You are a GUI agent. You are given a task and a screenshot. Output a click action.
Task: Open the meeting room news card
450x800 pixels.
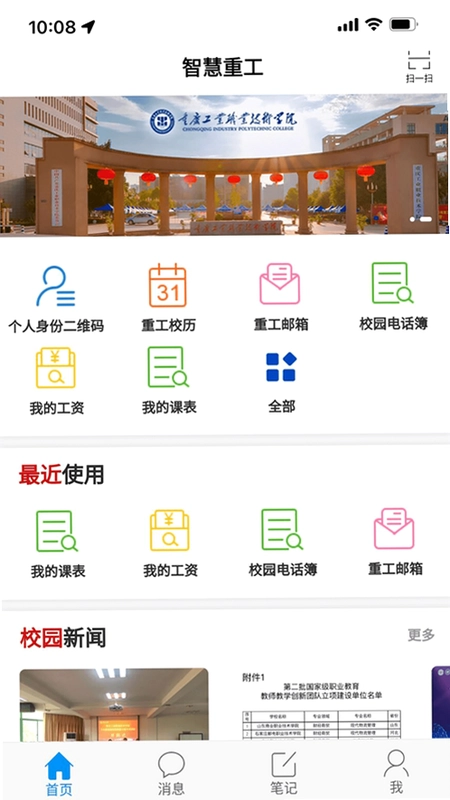[x=114, y=704]
